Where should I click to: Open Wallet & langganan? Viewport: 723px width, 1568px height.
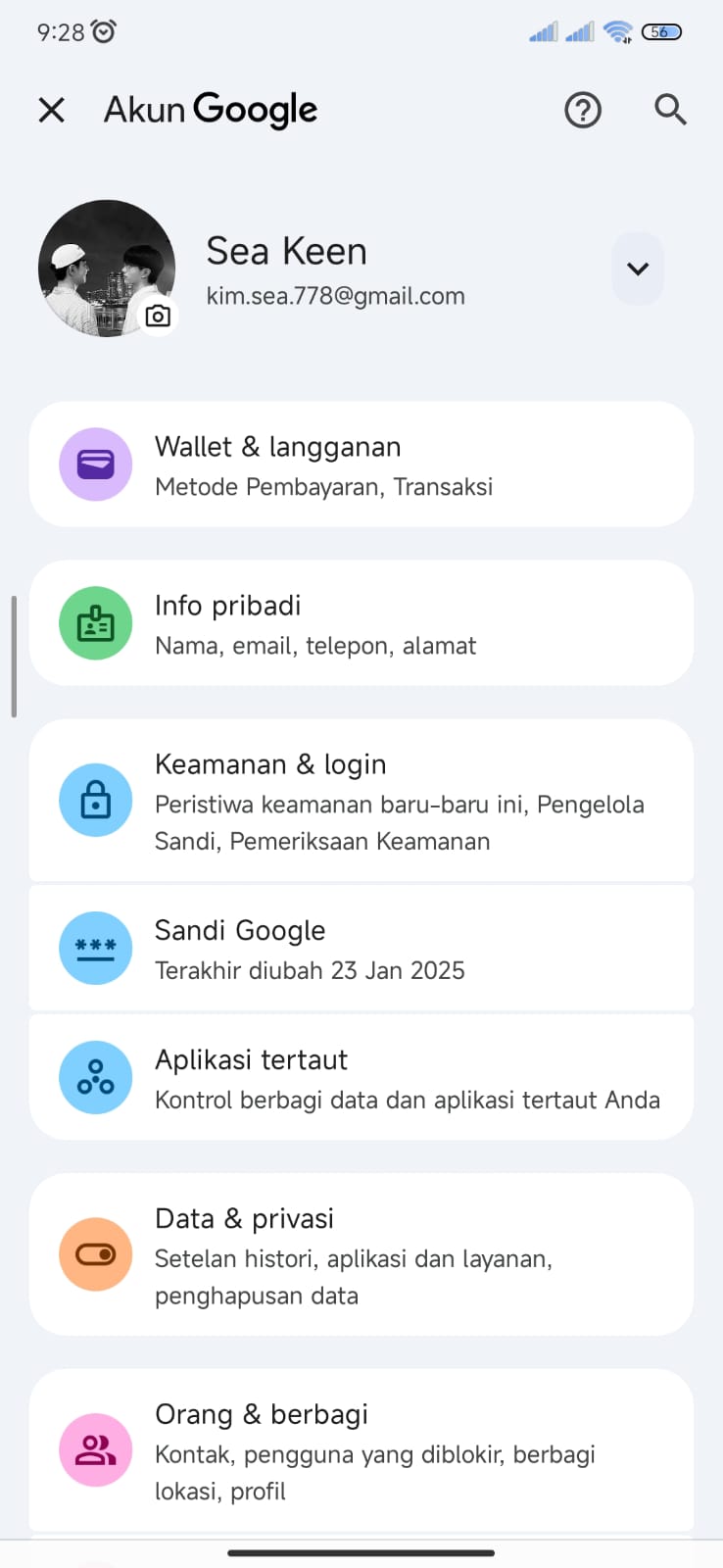pyautogui.click(x=361, y=465)
